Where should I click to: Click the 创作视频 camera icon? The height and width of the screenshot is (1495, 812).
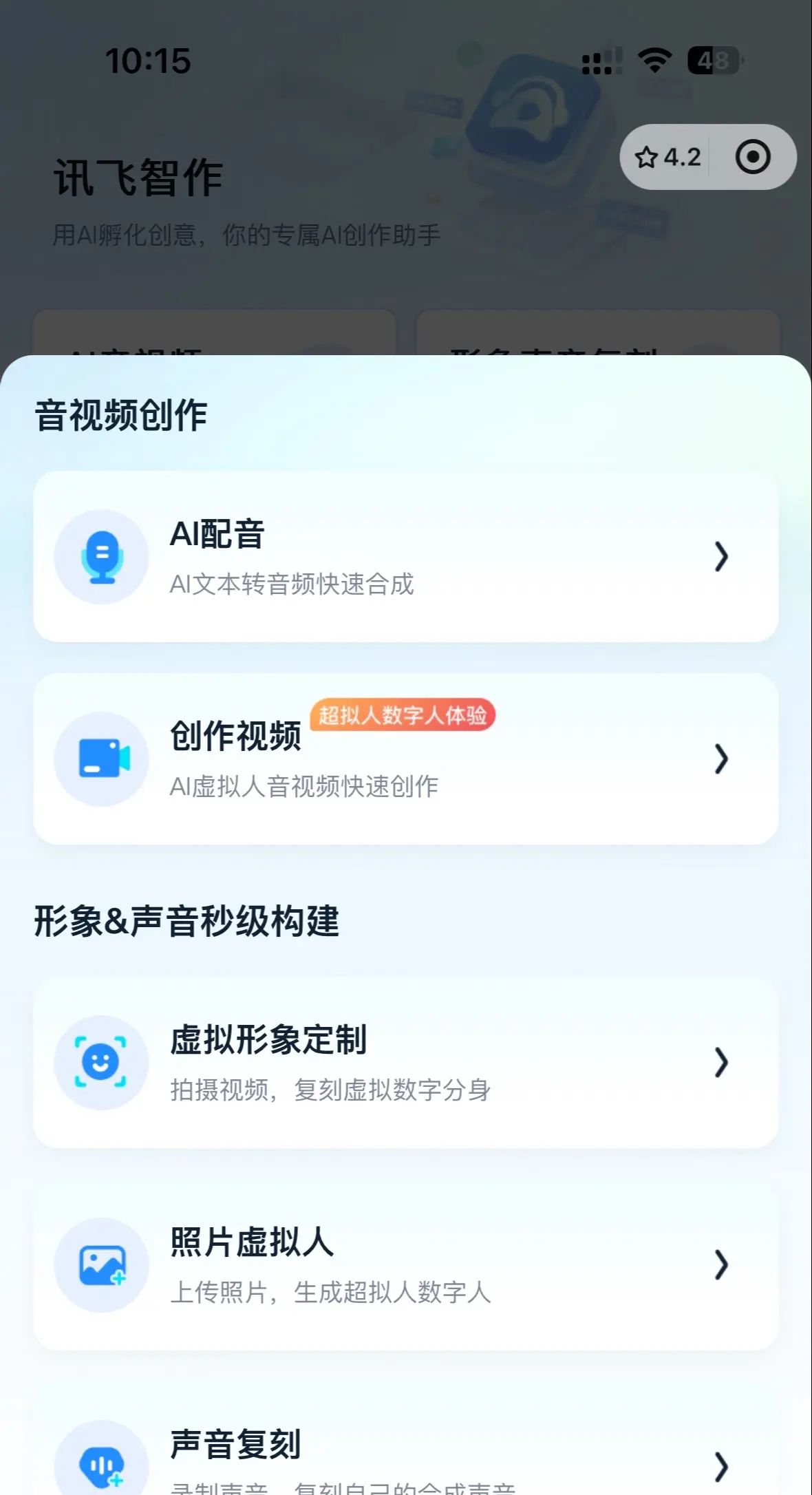click(x=102, y=759)
